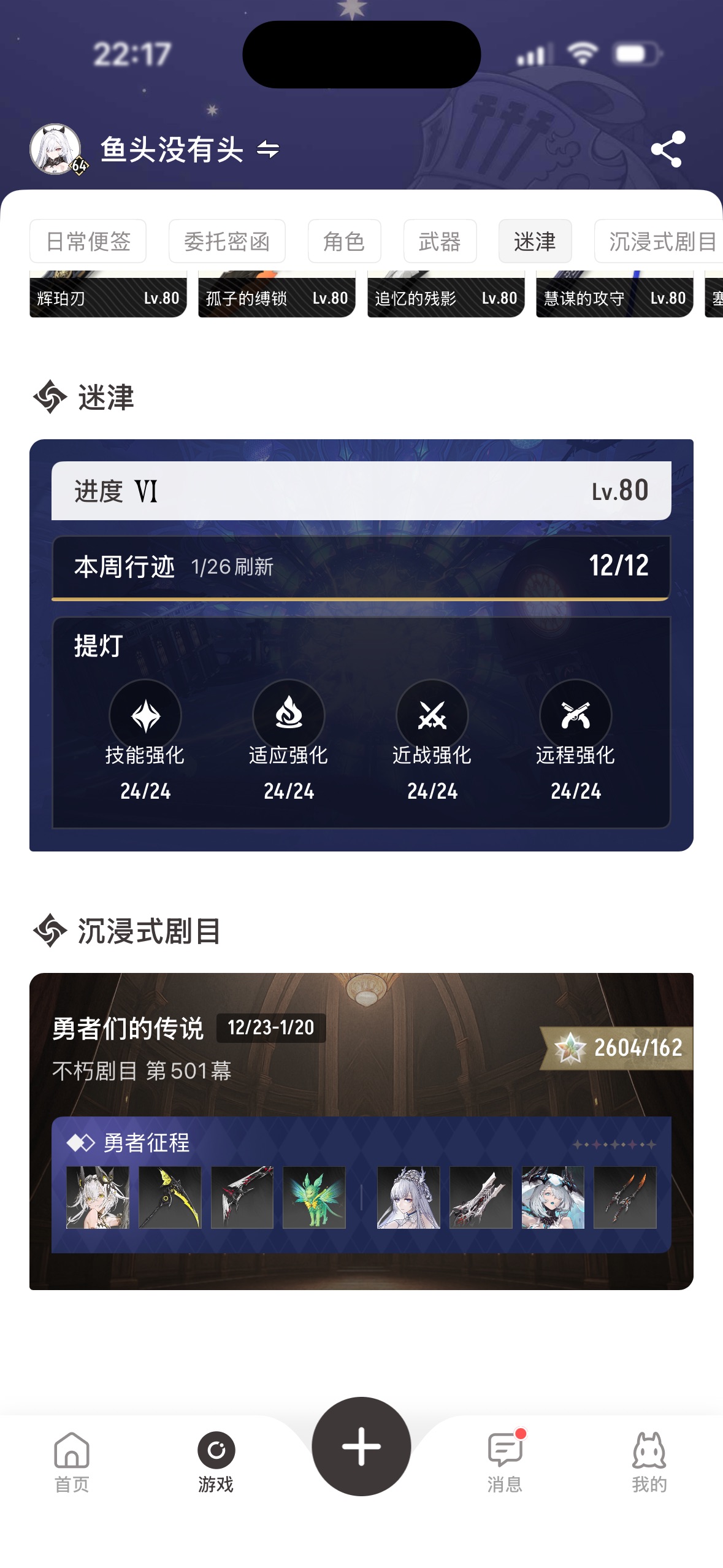Screen dimensions: 723x1568
Task: Open the 鱼头没有头 profile avatar
Action: (x=56, y=149)
